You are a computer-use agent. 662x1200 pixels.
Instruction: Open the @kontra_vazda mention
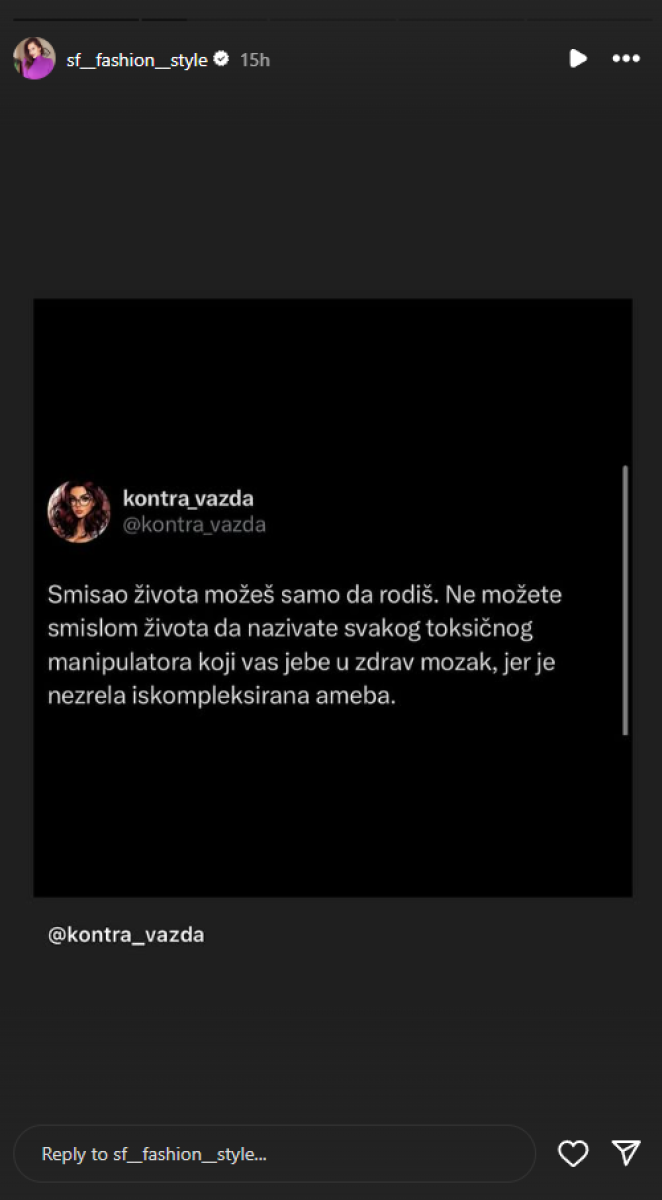click(x=126, y=935)
